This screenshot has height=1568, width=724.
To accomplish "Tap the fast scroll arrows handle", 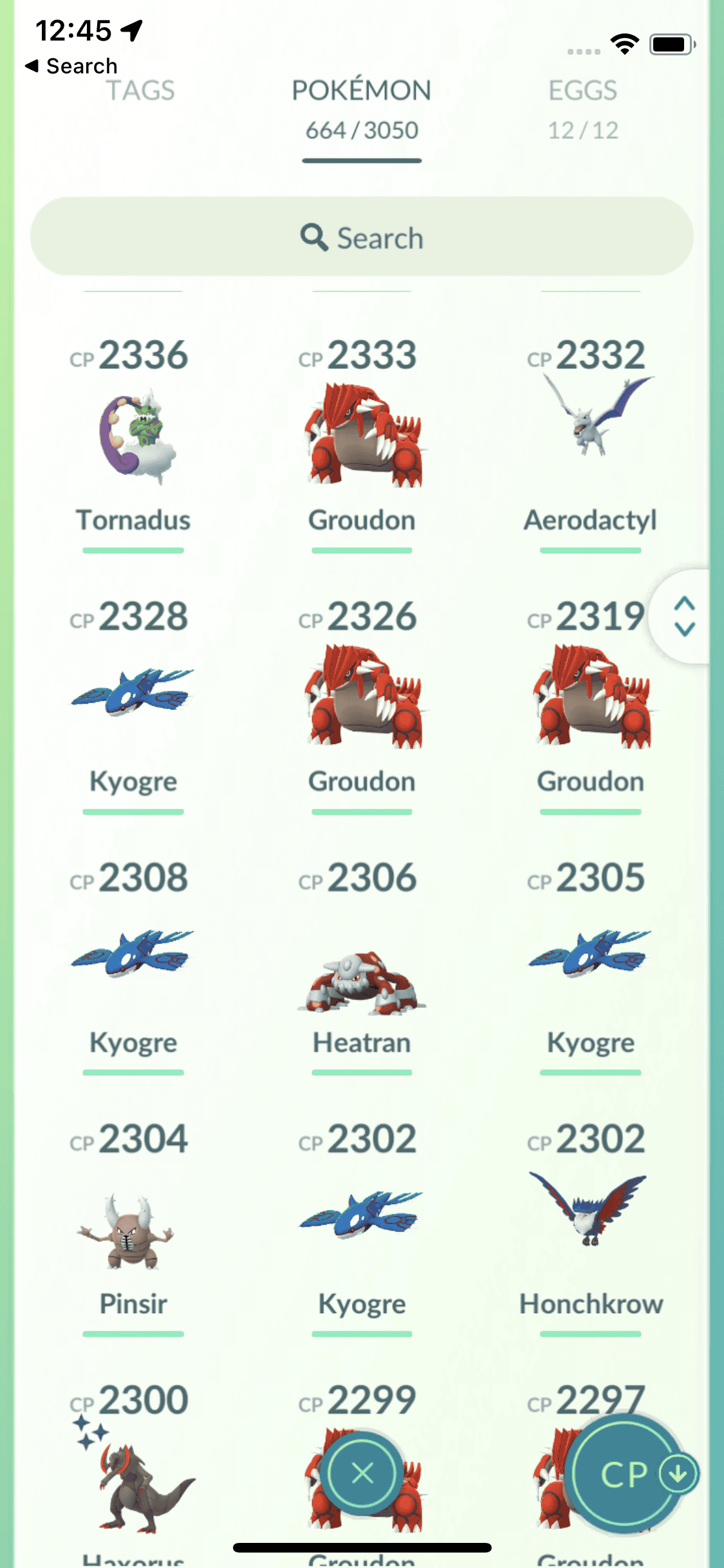I will coord(684,616).
